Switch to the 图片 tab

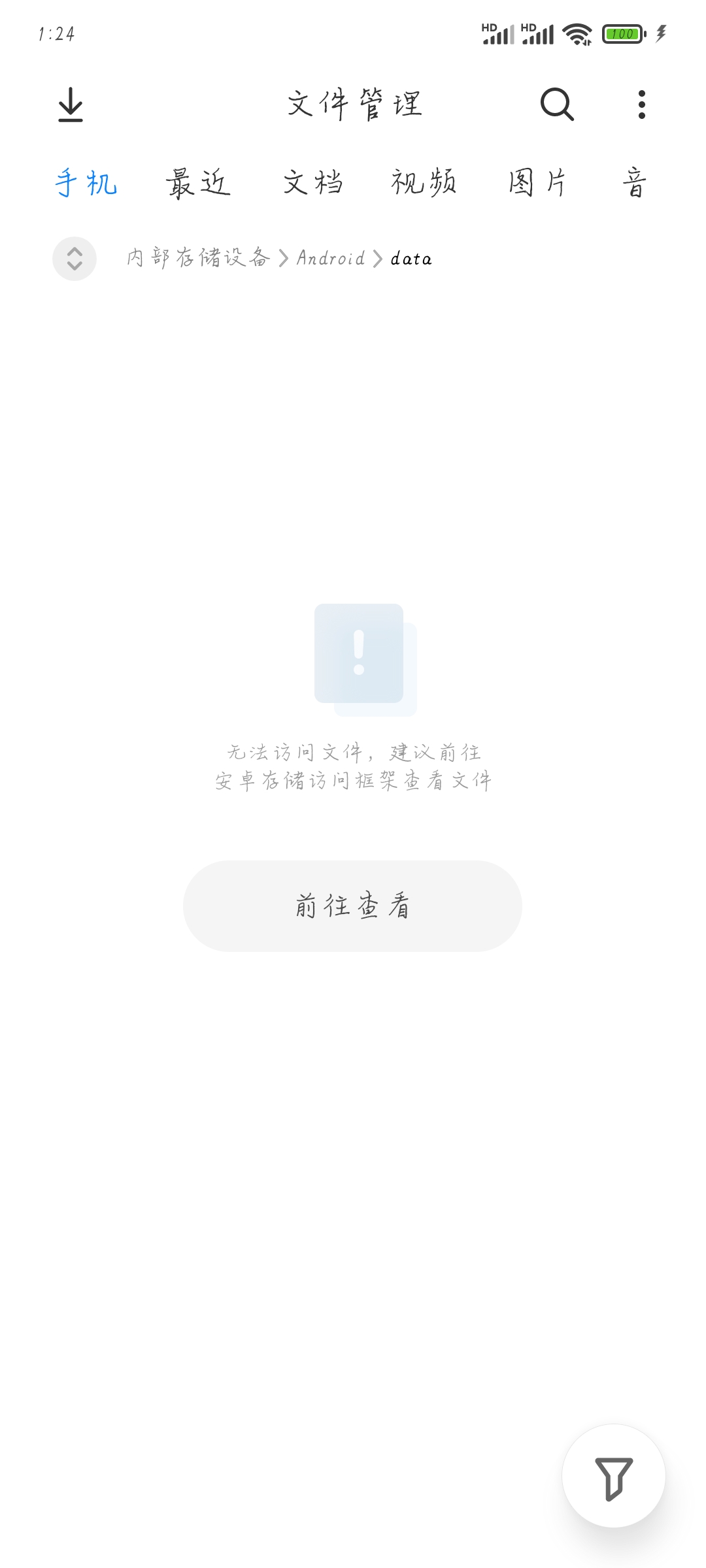(537, 182)
